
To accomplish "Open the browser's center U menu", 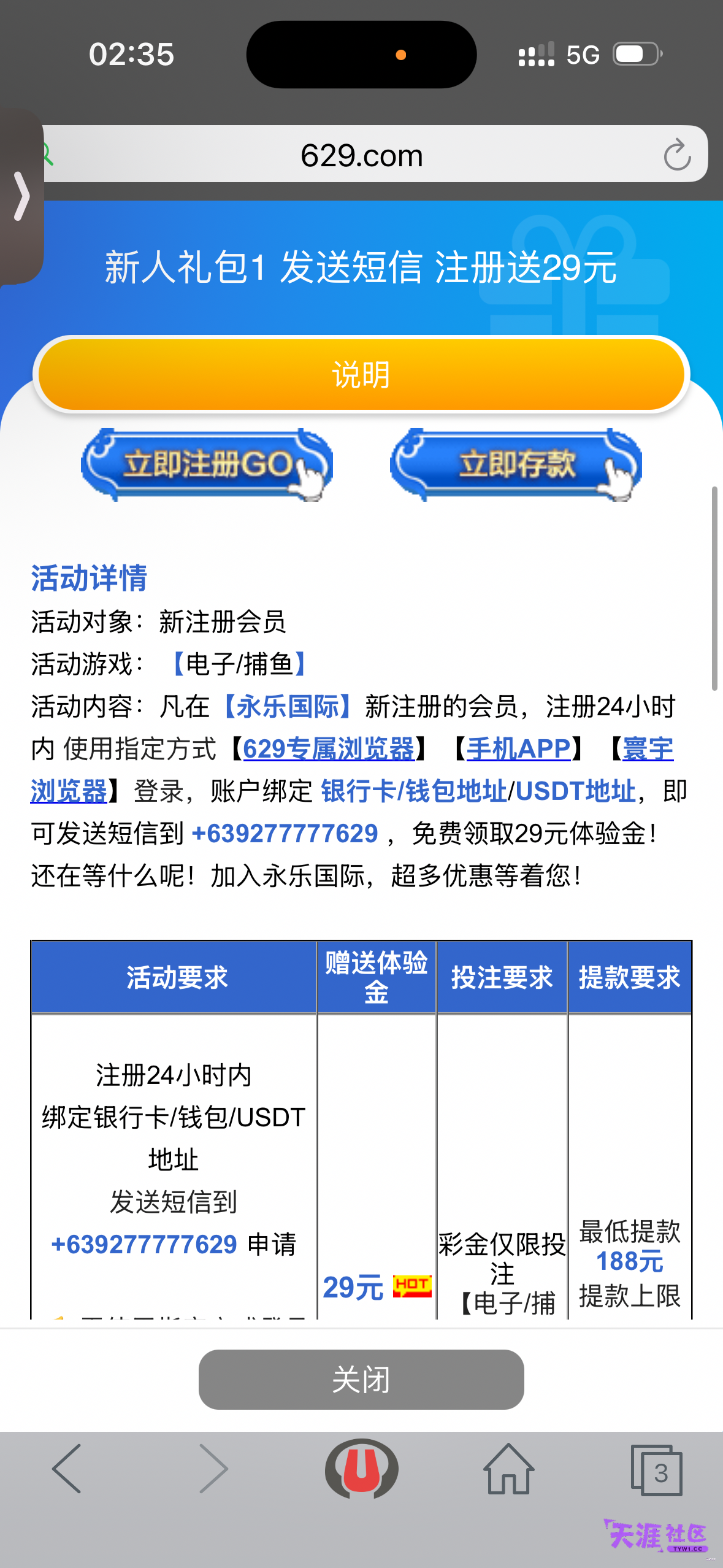I will pyautogui.click(x=361, y=1469).
